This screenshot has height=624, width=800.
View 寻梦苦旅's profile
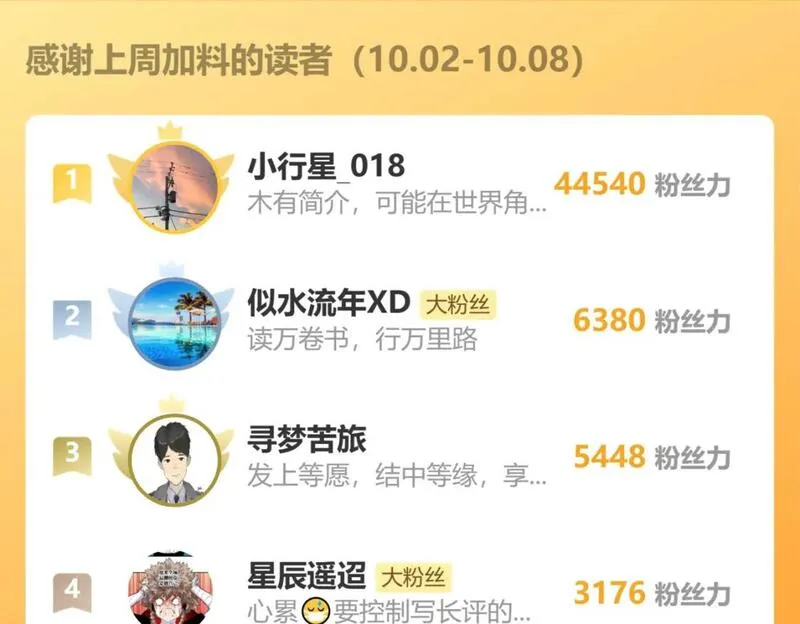[x=307, y=440]
